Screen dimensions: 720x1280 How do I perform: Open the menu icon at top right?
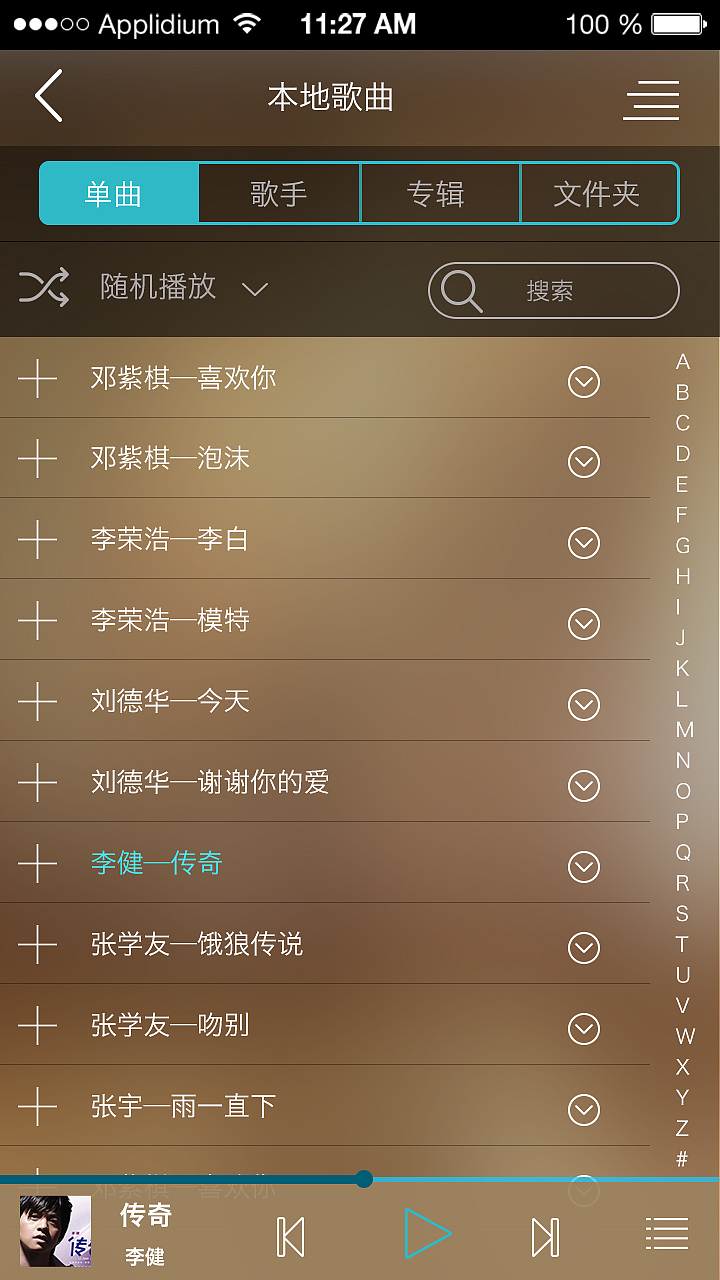pos(651,99)
